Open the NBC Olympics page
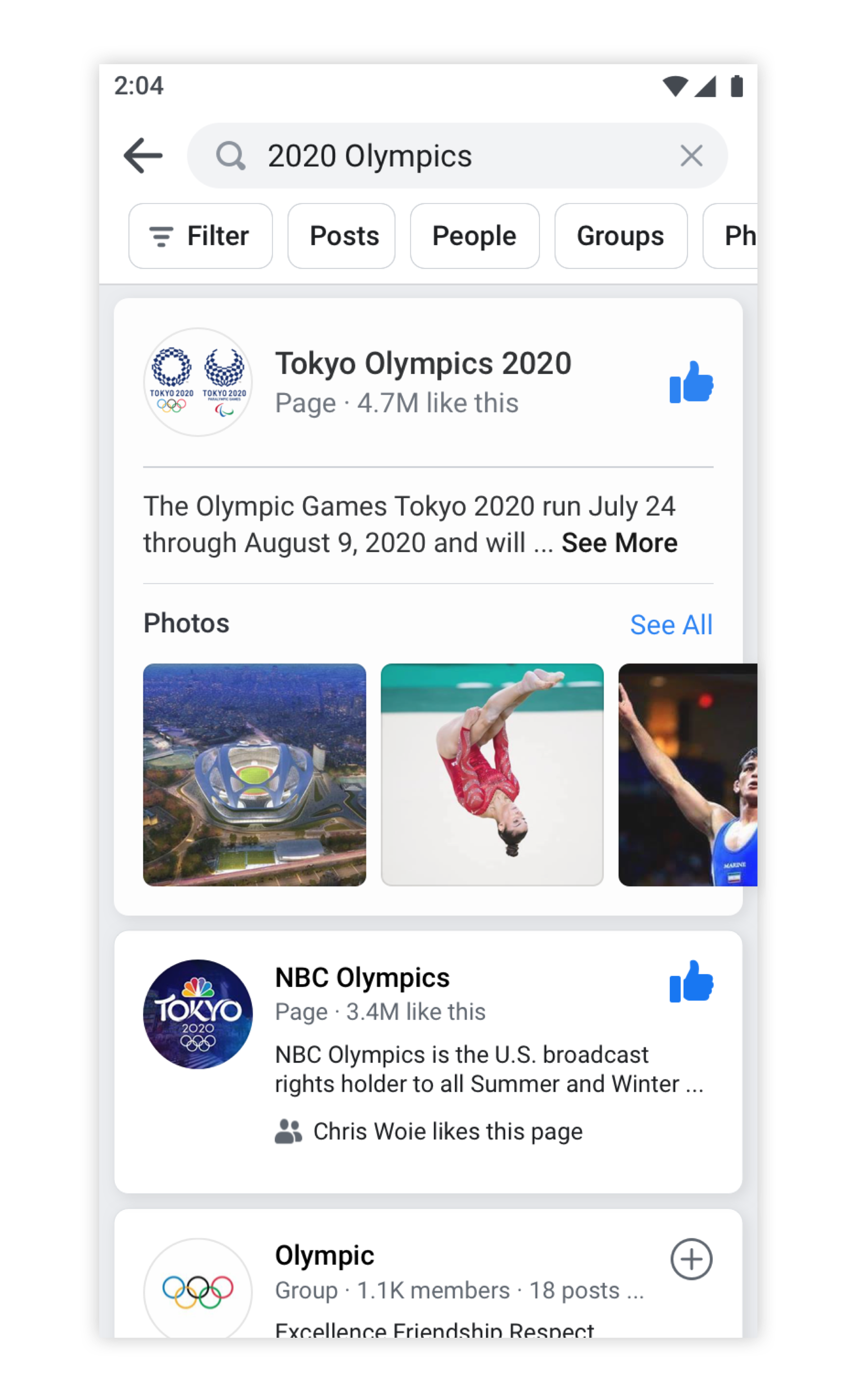864x1400 pixels. click(362, 978)
